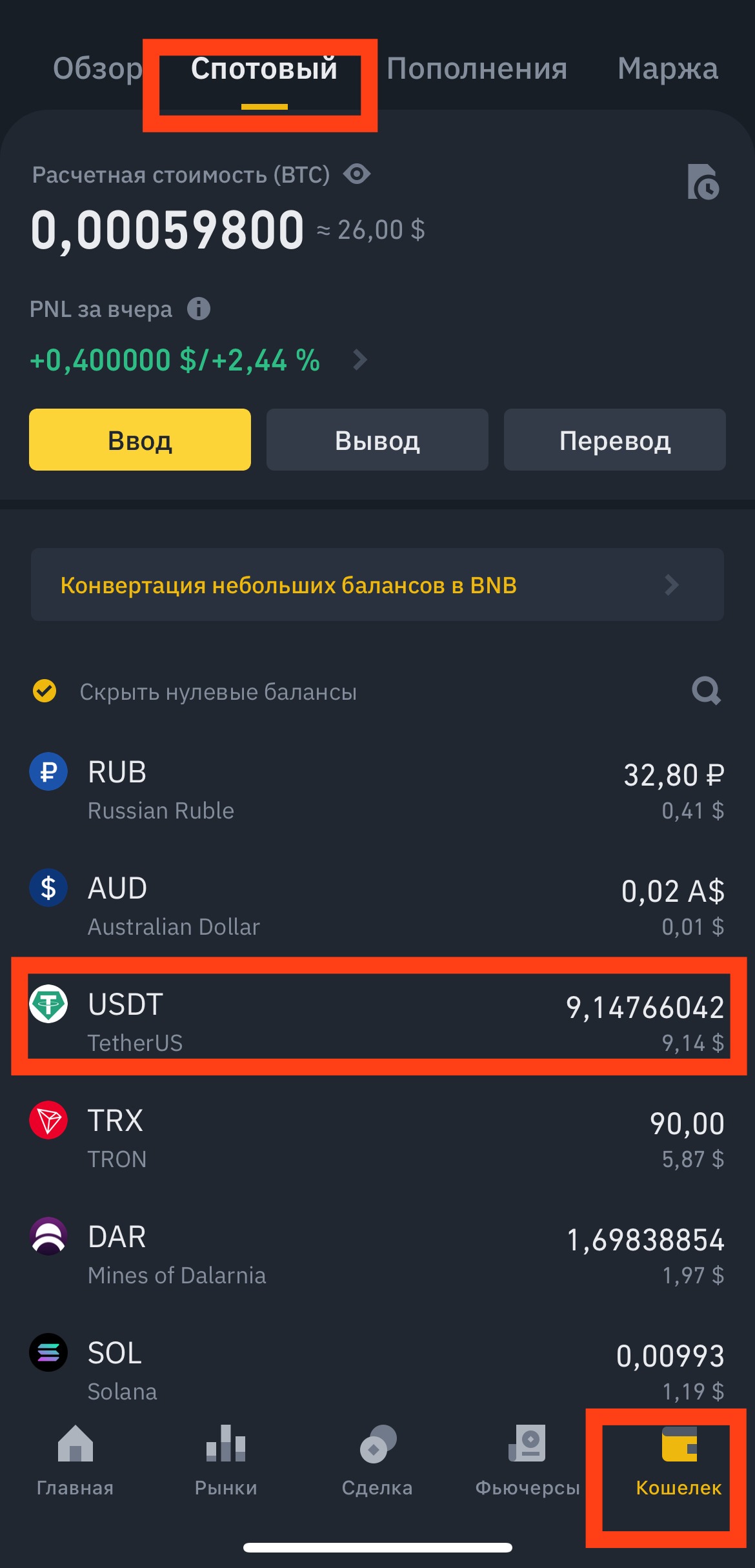Open the RUB Russian Ruble balance
This screenshot has width=755, height=1568.
click(377, 790)
